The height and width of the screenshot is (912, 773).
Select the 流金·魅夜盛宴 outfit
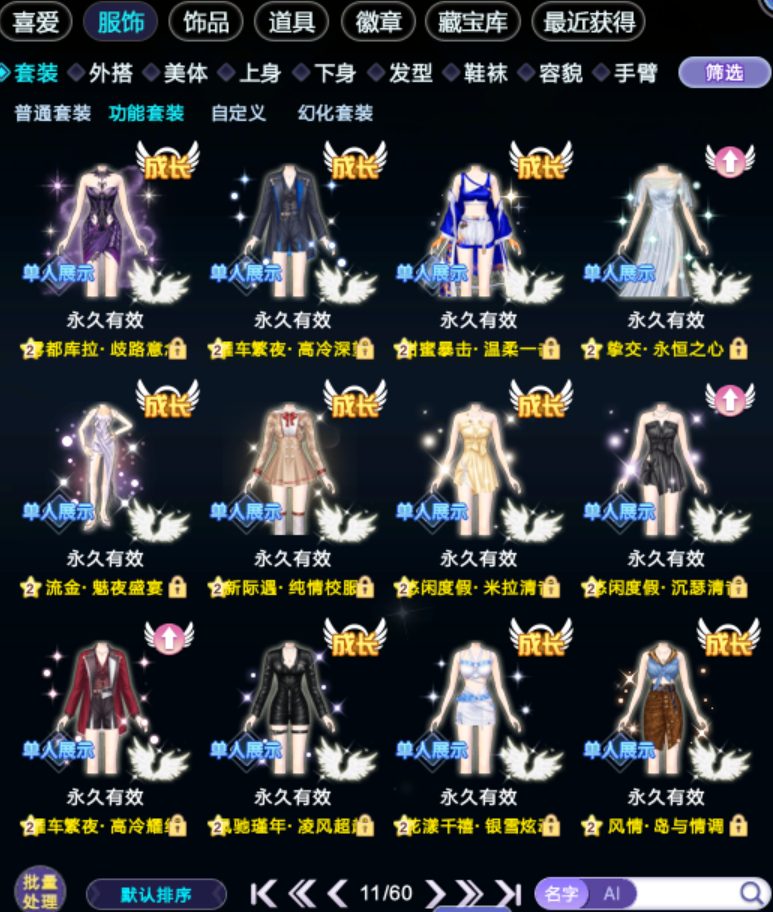coord(104,587)
